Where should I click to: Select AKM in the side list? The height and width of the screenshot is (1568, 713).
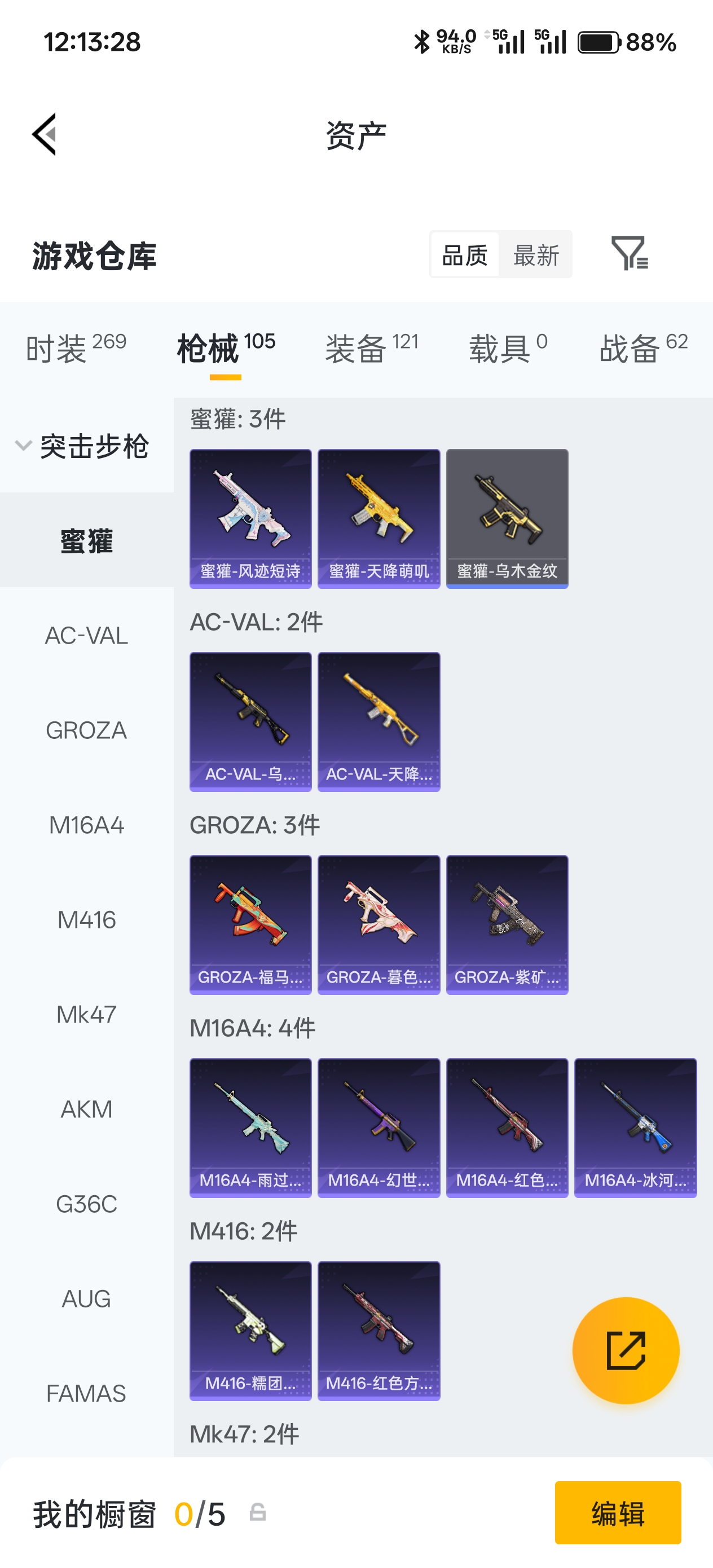coord(86,1109)
